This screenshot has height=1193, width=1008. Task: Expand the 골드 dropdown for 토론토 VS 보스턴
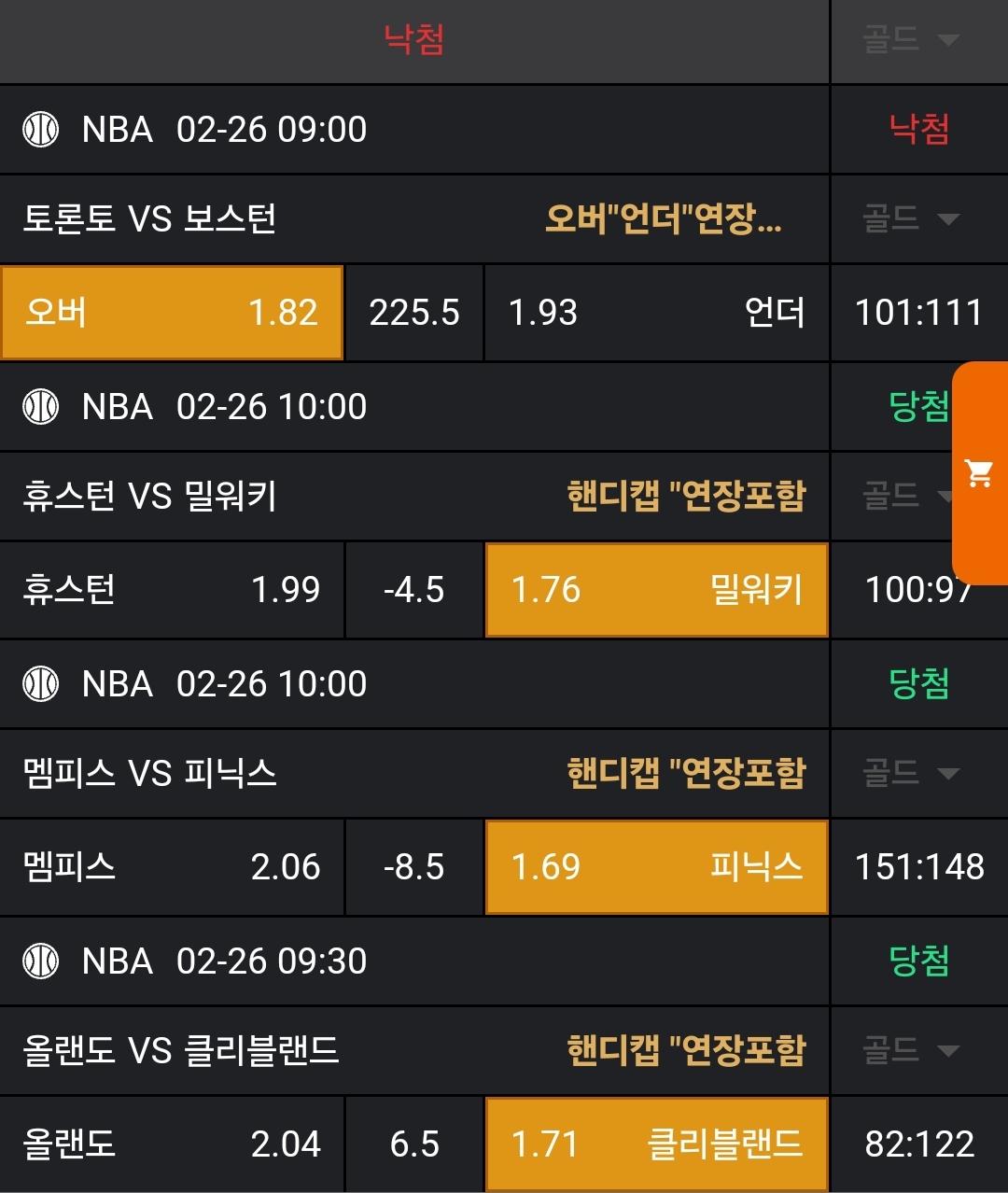coord(911,219)
